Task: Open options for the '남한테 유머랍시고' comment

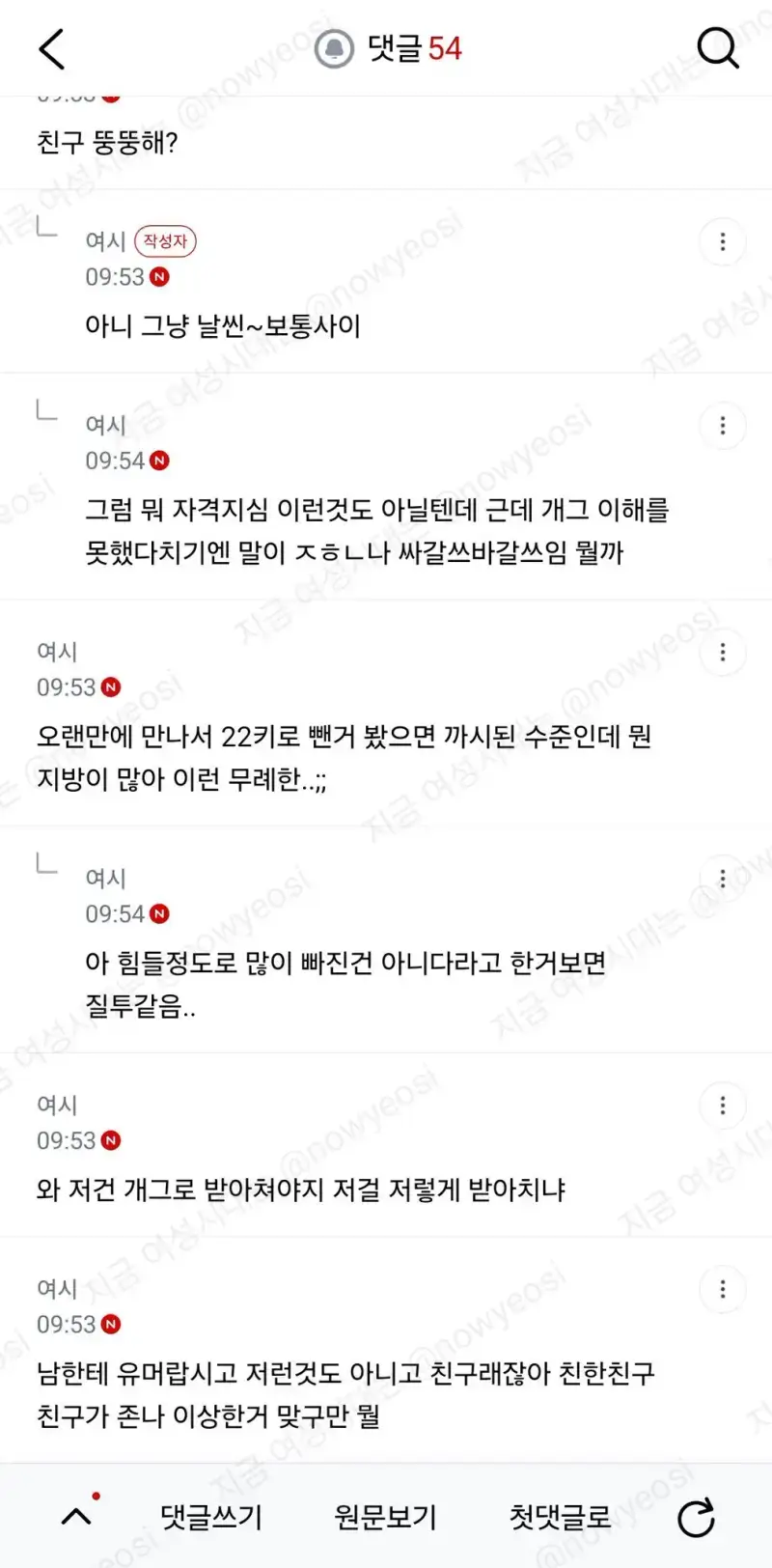Action: point(723,1289)
